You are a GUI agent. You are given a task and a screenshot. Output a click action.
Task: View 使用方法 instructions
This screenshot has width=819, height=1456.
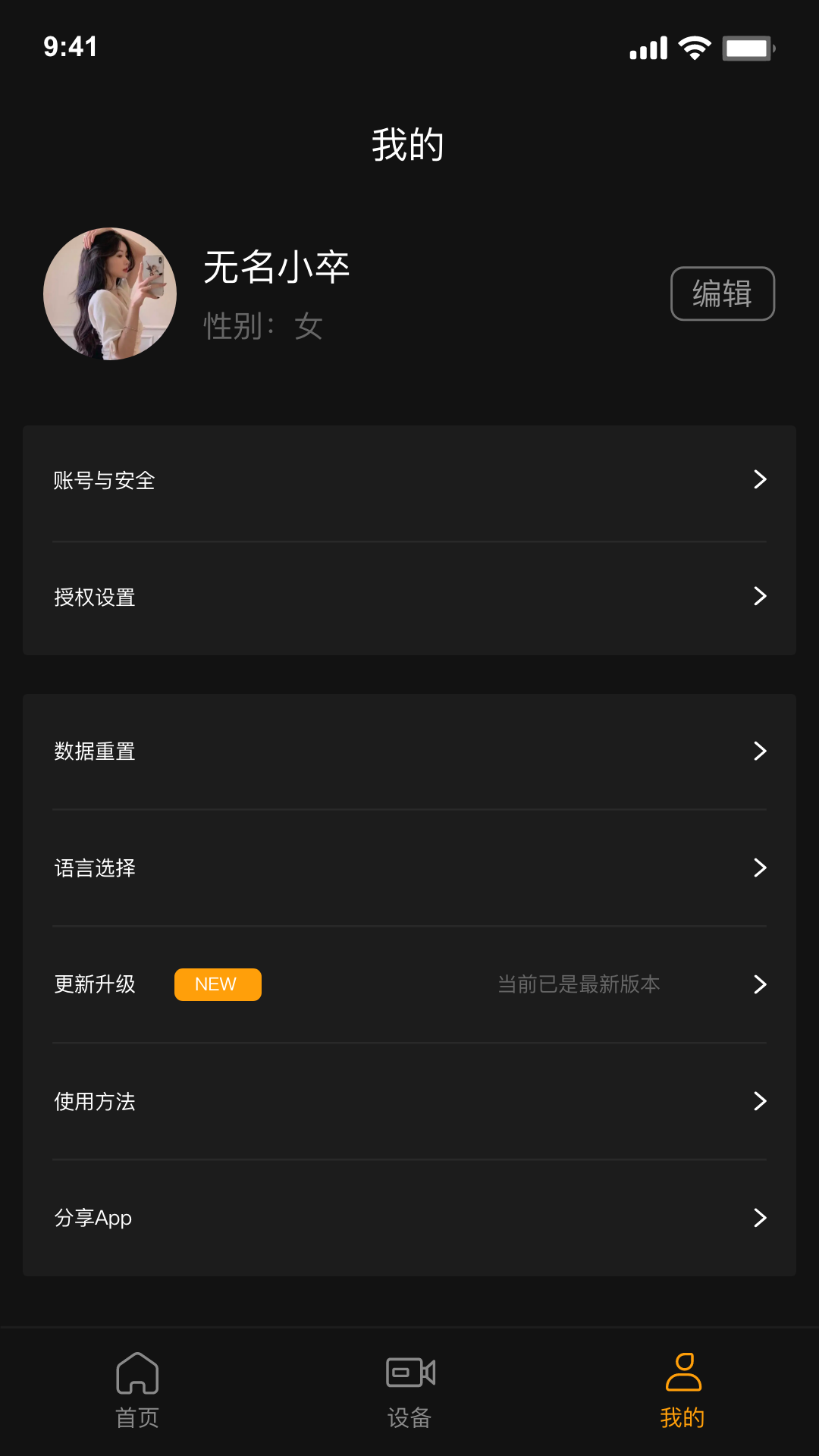409,1101
